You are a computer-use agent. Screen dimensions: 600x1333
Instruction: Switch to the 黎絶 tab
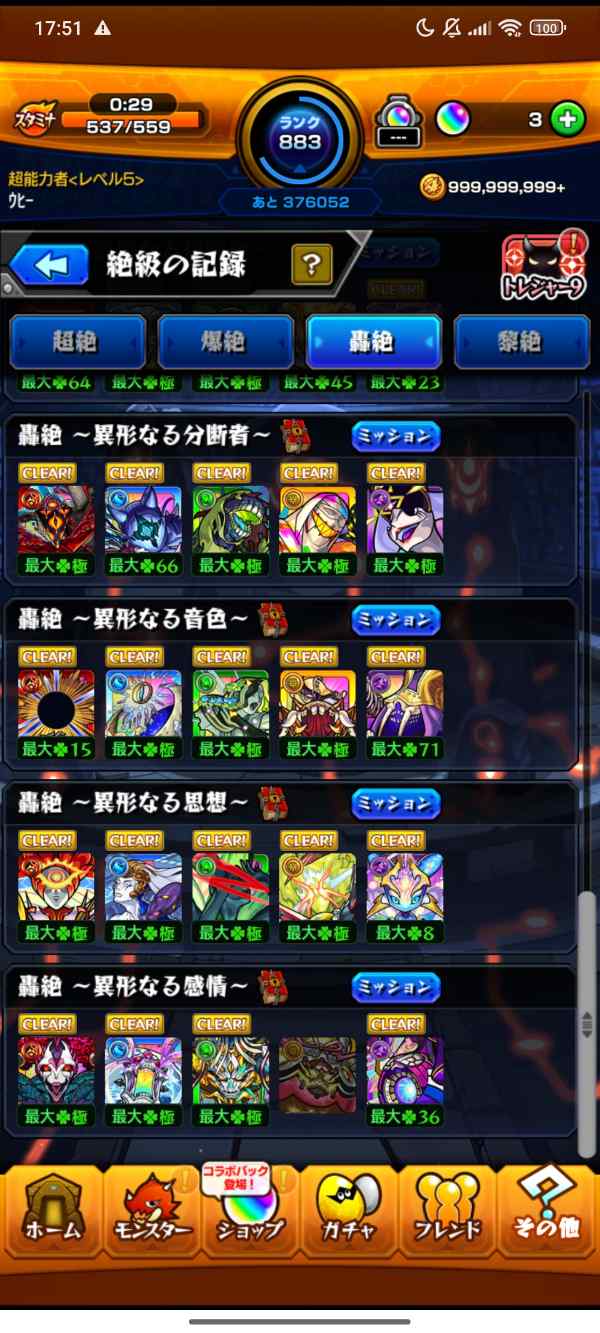(521, 342)
